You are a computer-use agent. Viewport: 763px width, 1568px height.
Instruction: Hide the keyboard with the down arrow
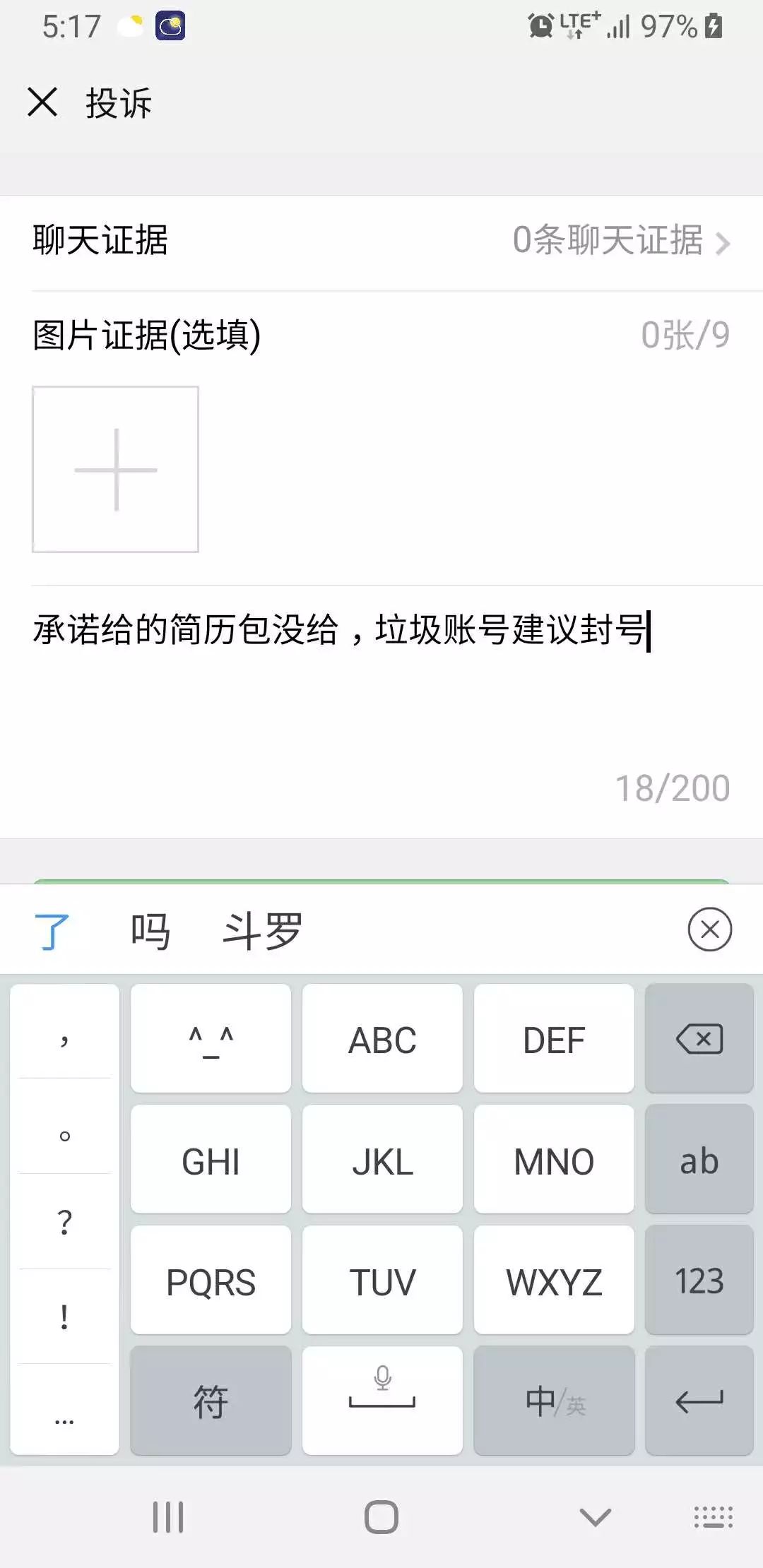[x=595, y=1517]
